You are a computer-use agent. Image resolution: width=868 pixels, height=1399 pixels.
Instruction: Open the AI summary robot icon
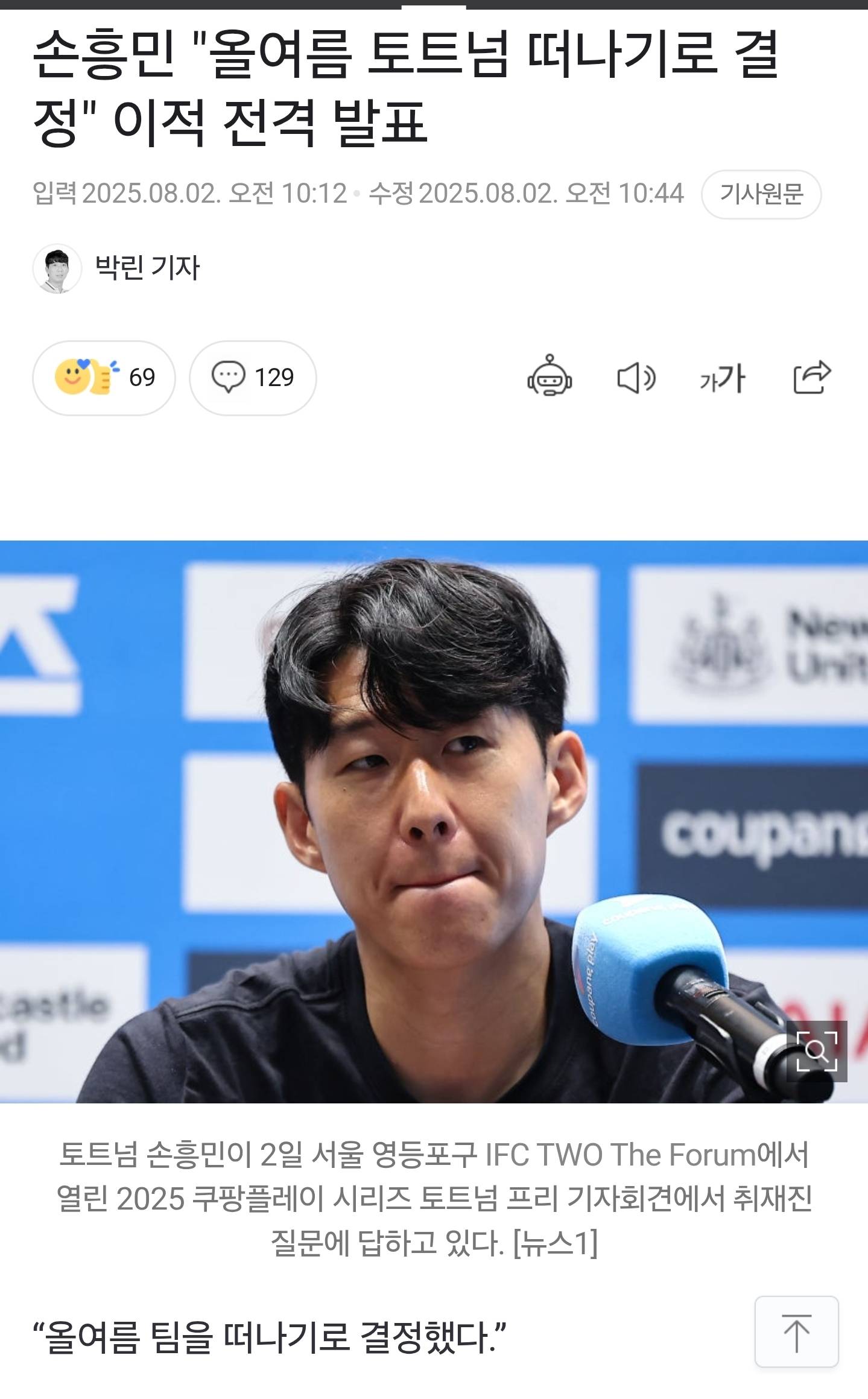[x=550, y=377]
